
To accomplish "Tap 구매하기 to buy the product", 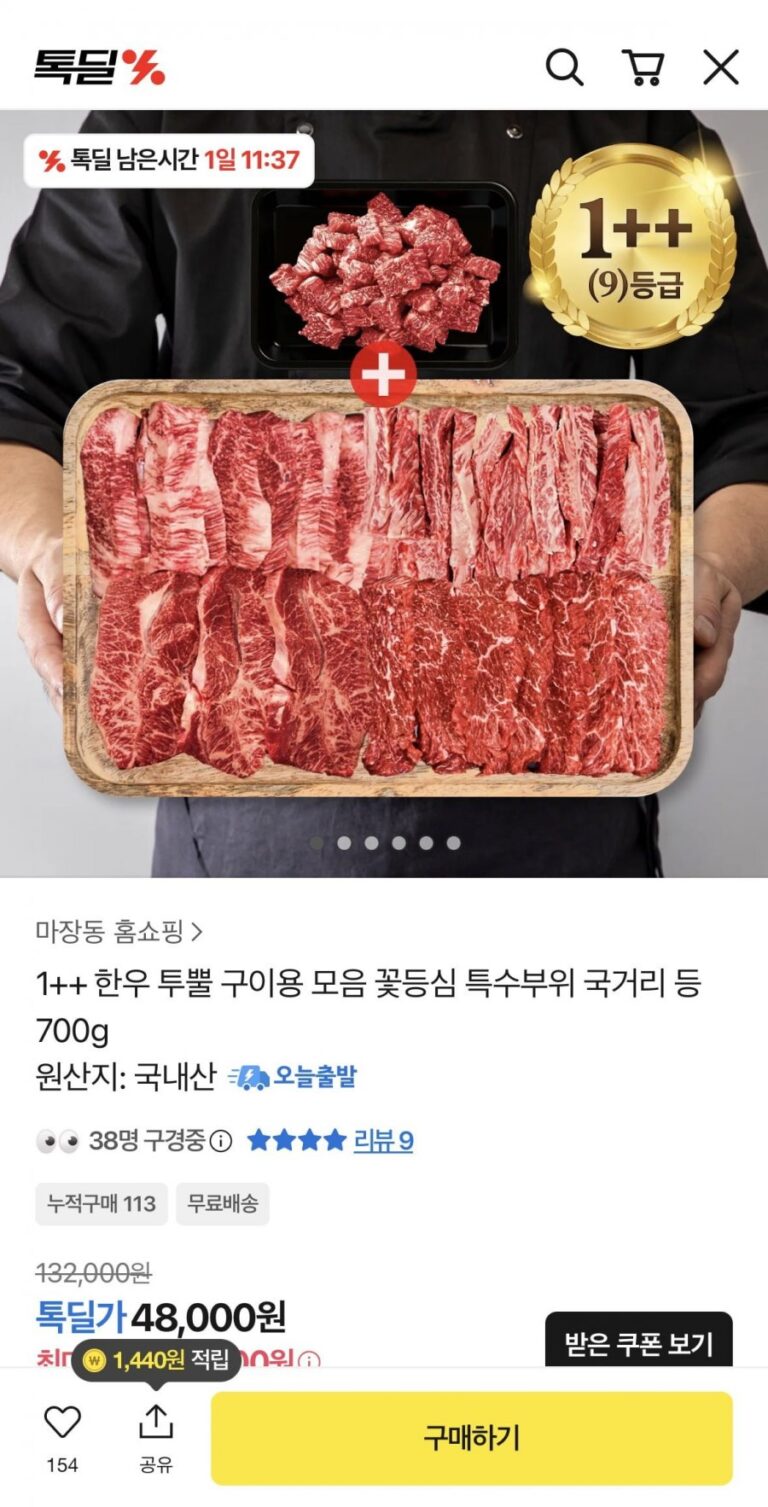I will pos(471,1438).
